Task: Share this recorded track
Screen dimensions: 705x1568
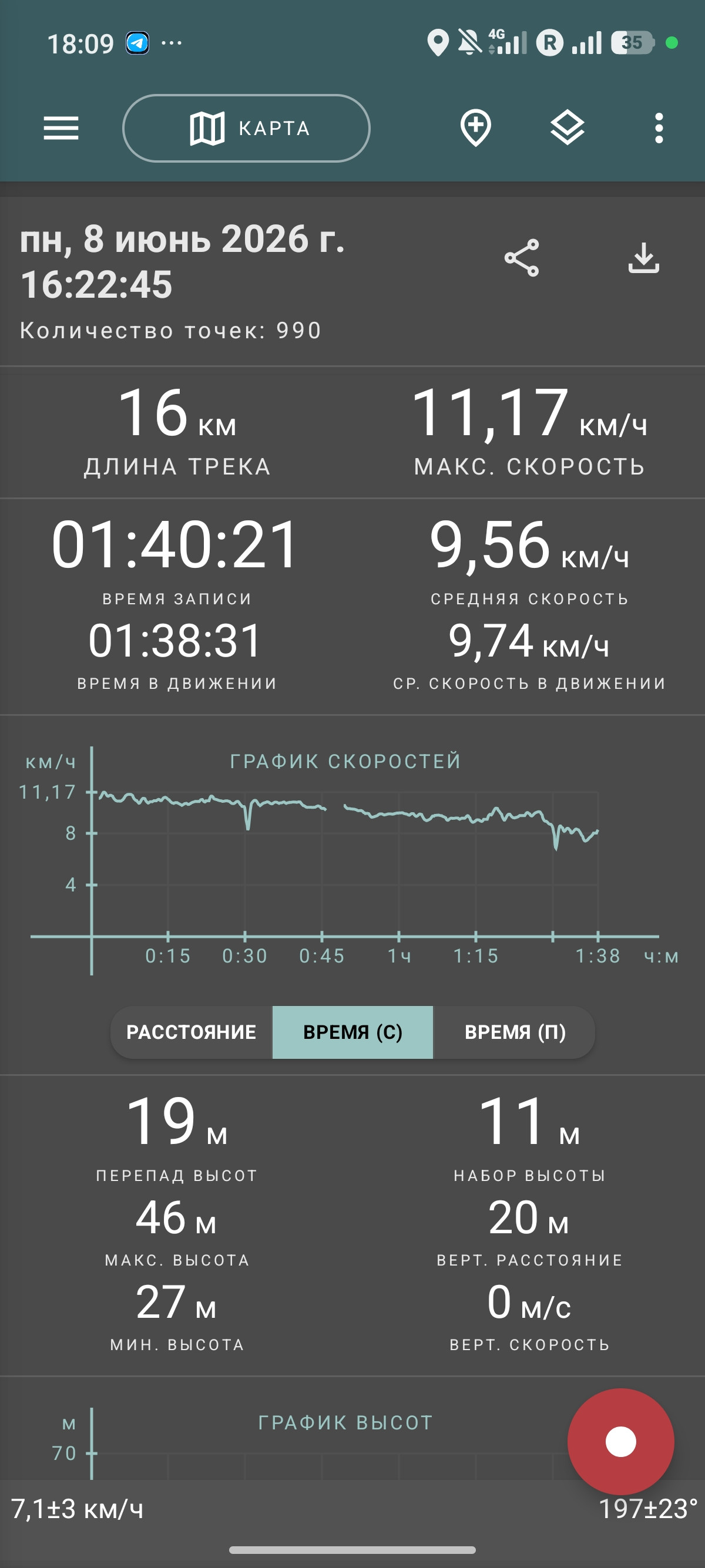Action: point(522,258)
